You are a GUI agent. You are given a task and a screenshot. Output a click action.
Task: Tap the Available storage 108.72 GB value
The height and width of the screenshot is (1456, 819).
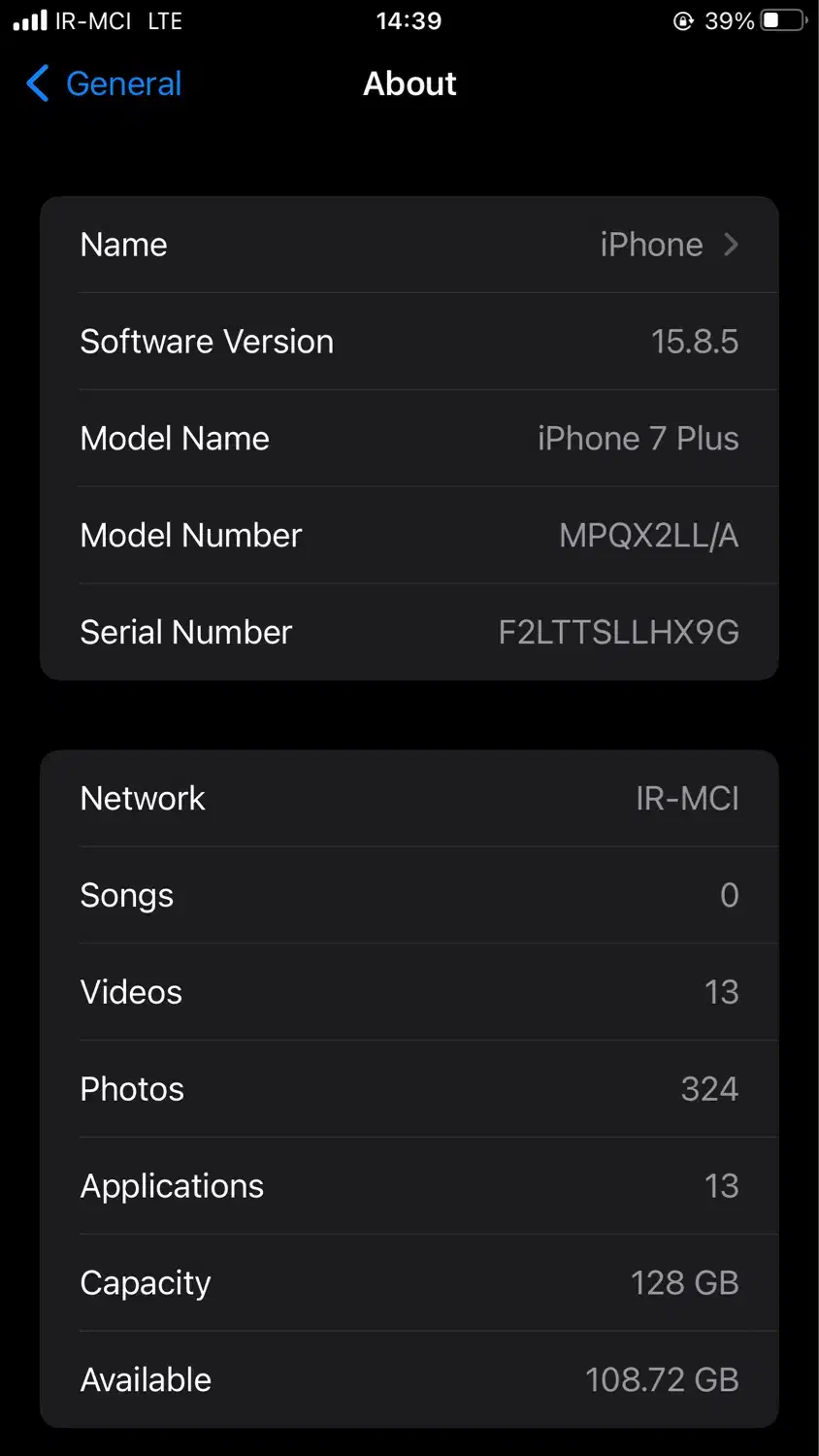pyautogui.click(x=662, y=1379)
